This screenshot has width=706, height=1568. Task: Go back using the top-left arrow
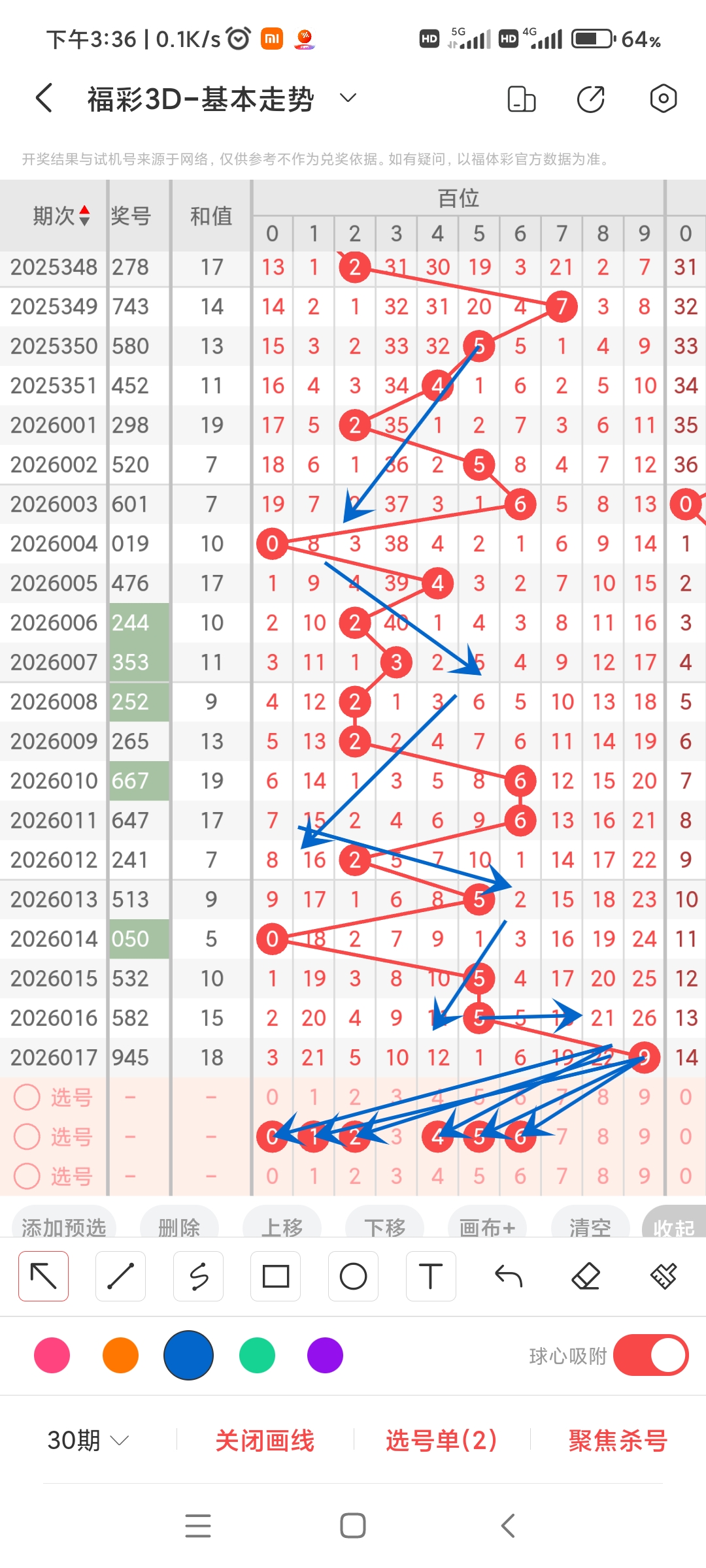tap(44, 99)
